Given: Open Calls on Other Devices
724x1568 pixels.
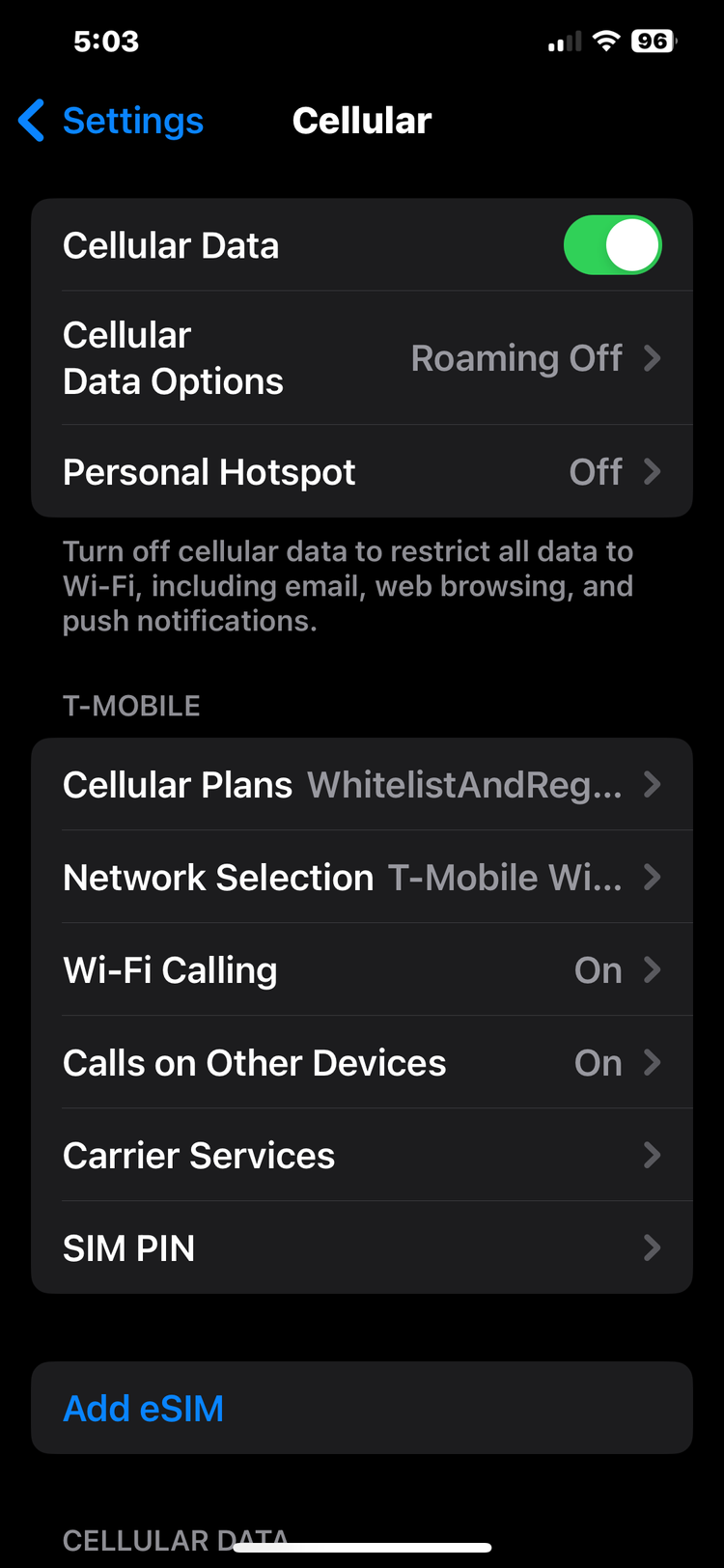Looking at the screenshot, I should tap(362, 1063).
